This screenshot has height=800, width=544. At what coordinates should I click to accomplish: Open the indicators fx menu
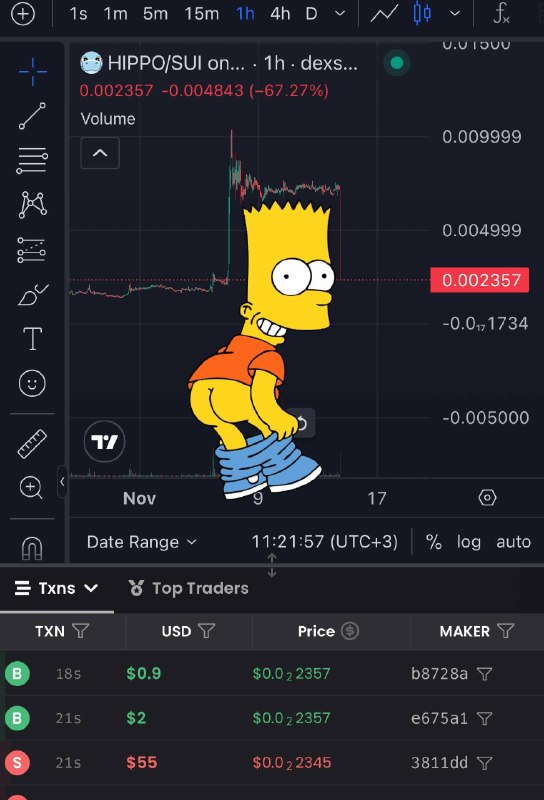click(x=501, y=14)
